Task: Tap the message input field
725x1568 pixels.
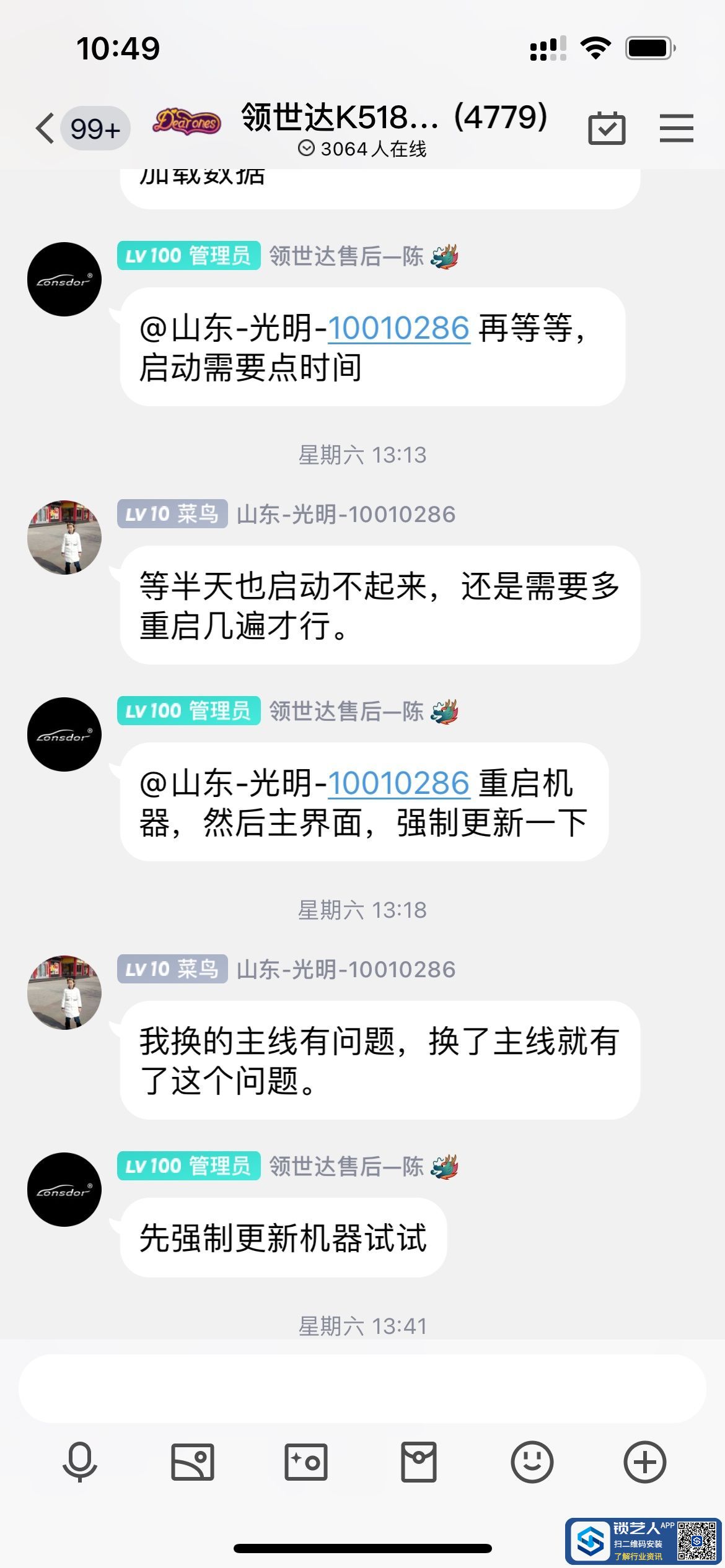Action: tap(362, 1388)
